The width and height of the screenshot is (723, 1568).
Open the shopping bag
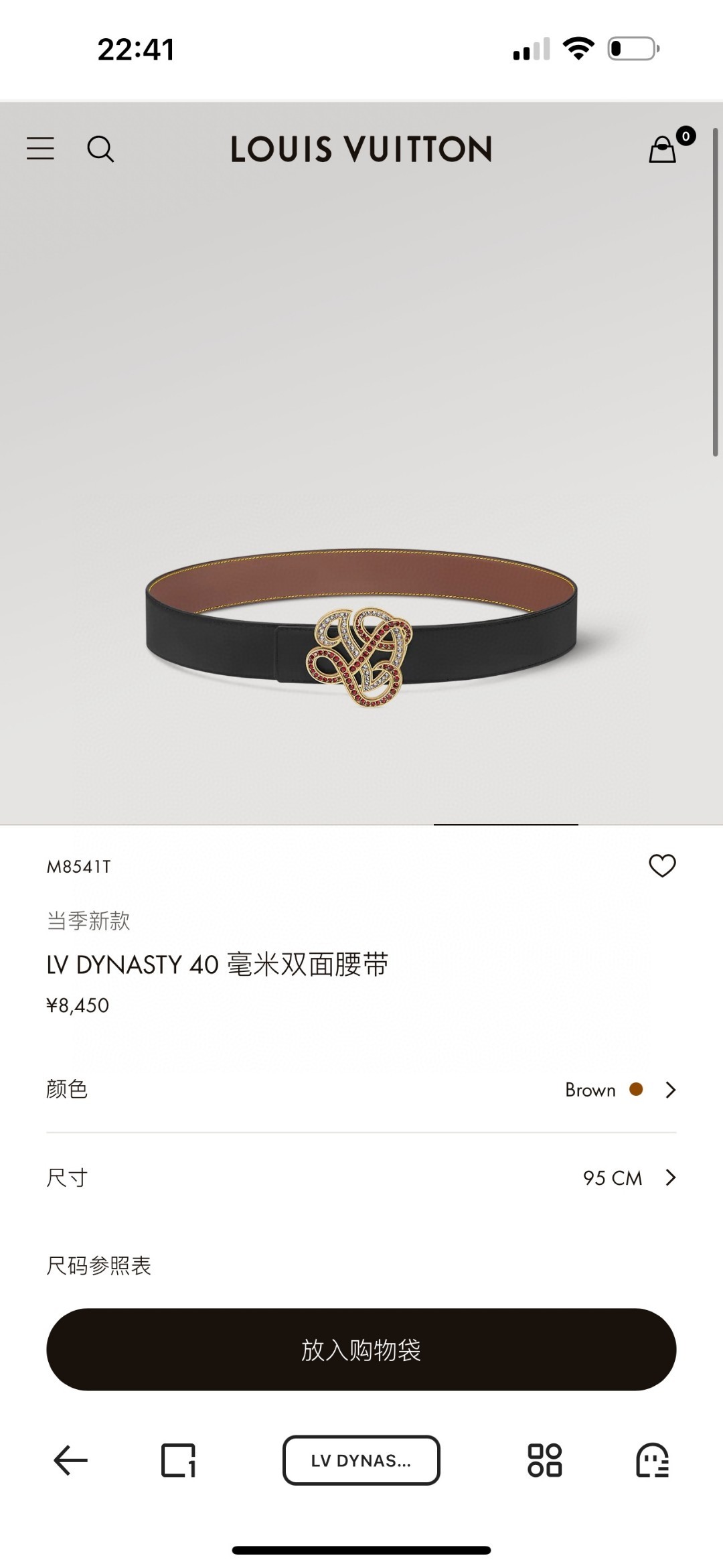coord(663,149)
